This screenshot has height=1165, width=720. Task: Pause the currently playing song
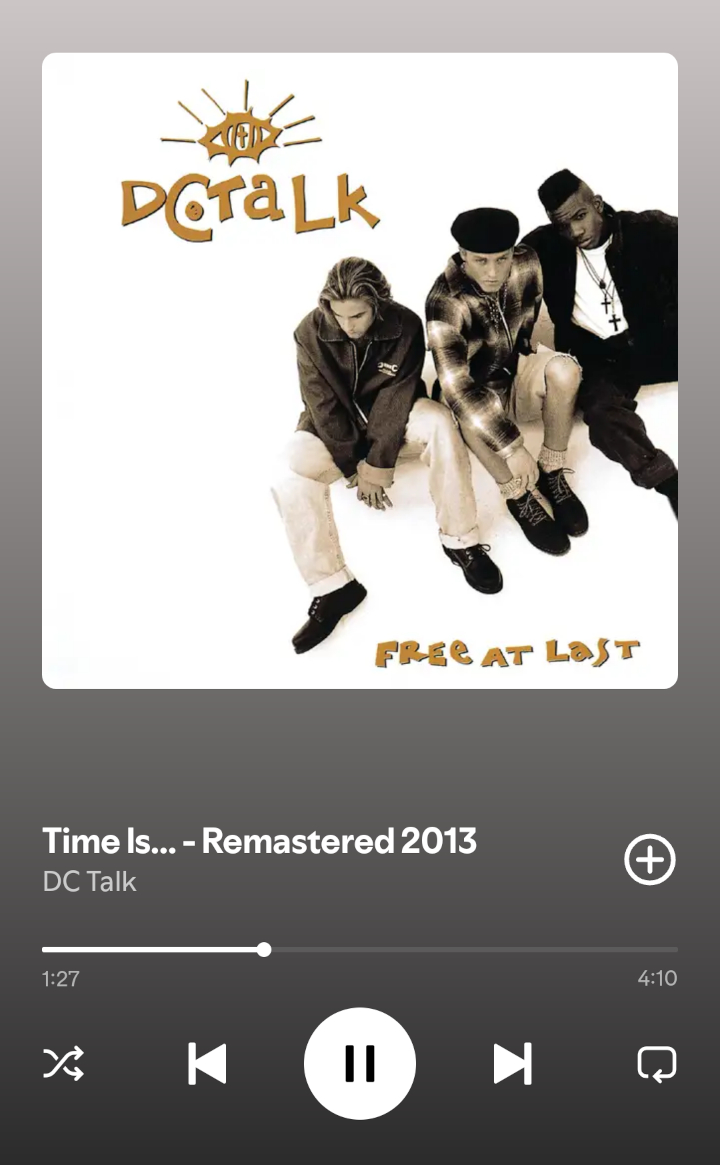click(x=360, y=1063)
